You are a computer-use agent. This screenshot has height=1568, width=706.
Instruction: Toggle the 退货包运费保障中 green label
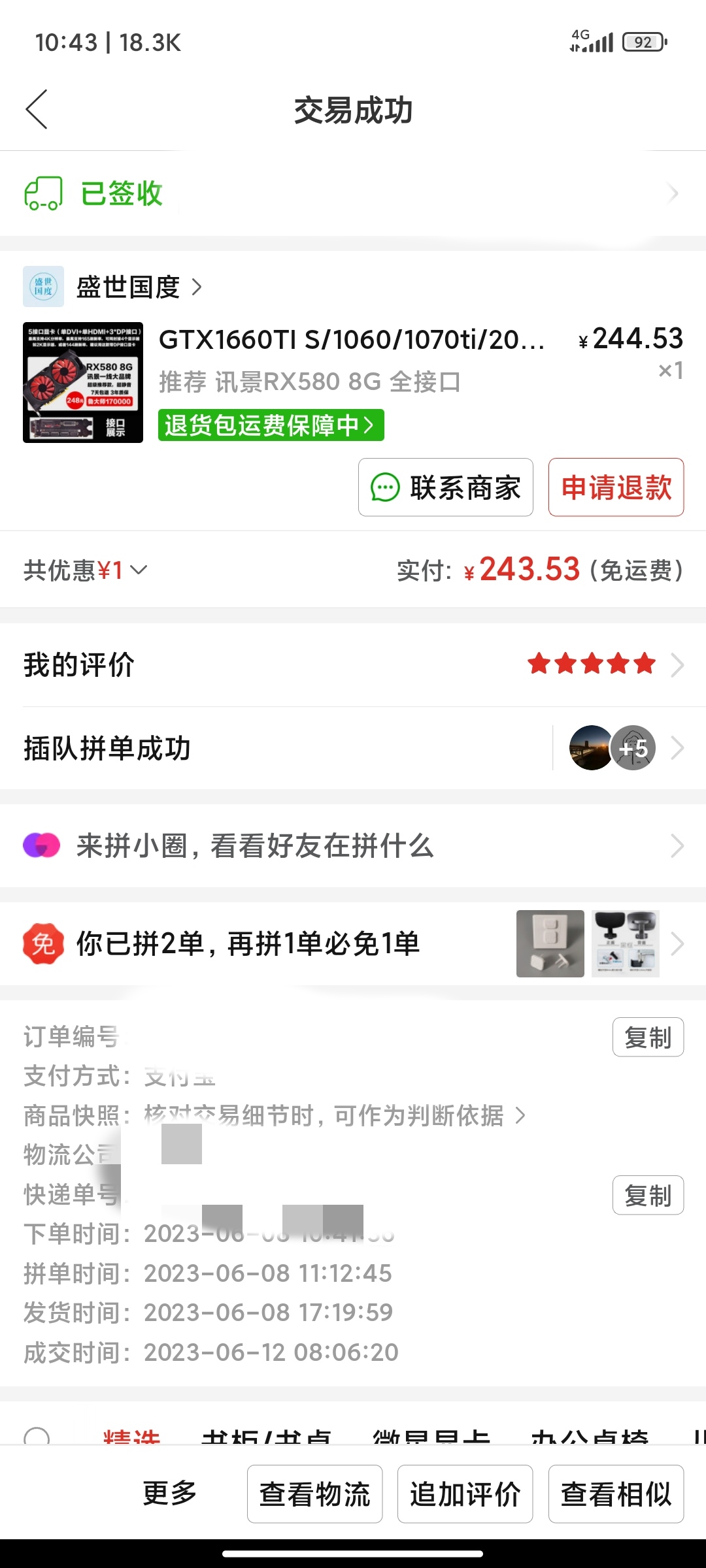pyautogui.click(x=270, y=425)
